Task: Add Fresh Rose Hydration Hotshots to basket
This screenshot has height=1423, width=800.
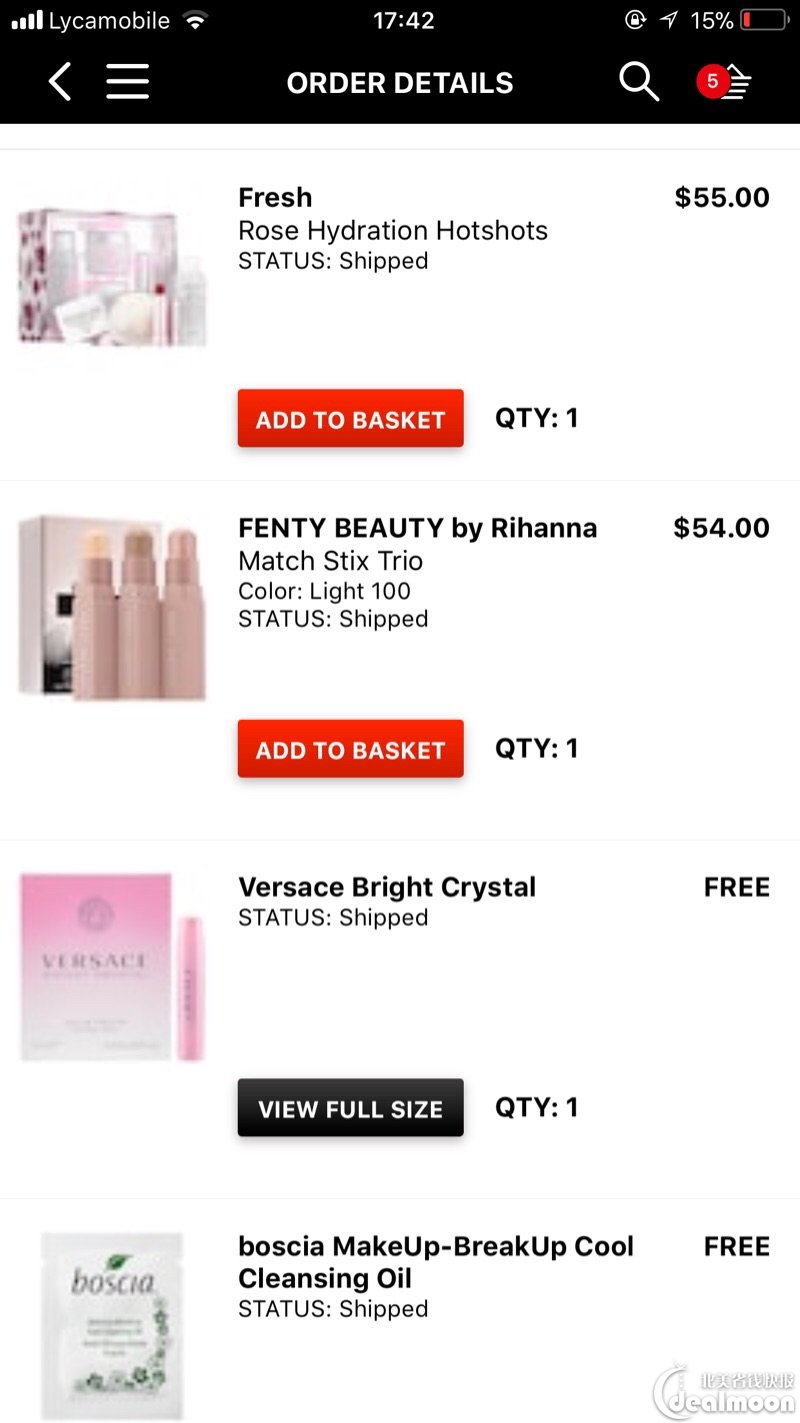Action: [x=350, y=419]
